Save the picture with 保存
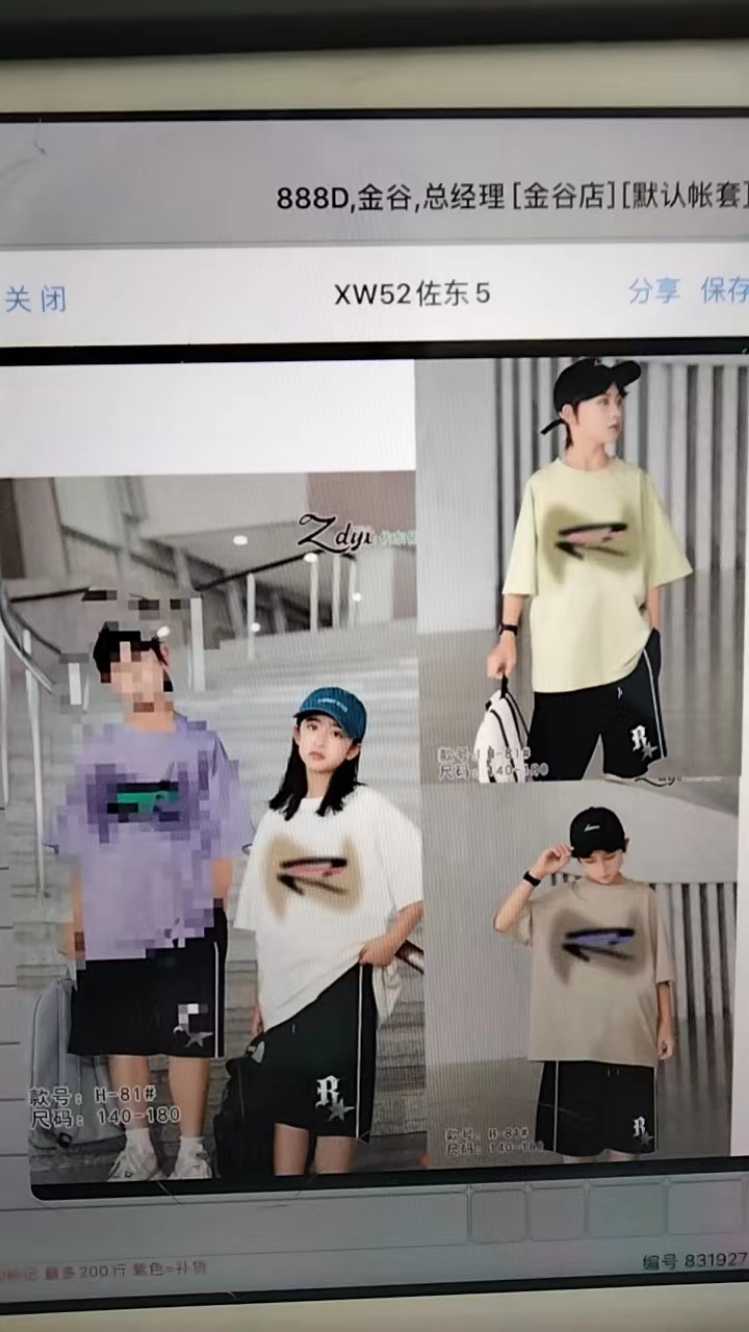Viewport: 749px width, 1332px height. click(724, 290)
